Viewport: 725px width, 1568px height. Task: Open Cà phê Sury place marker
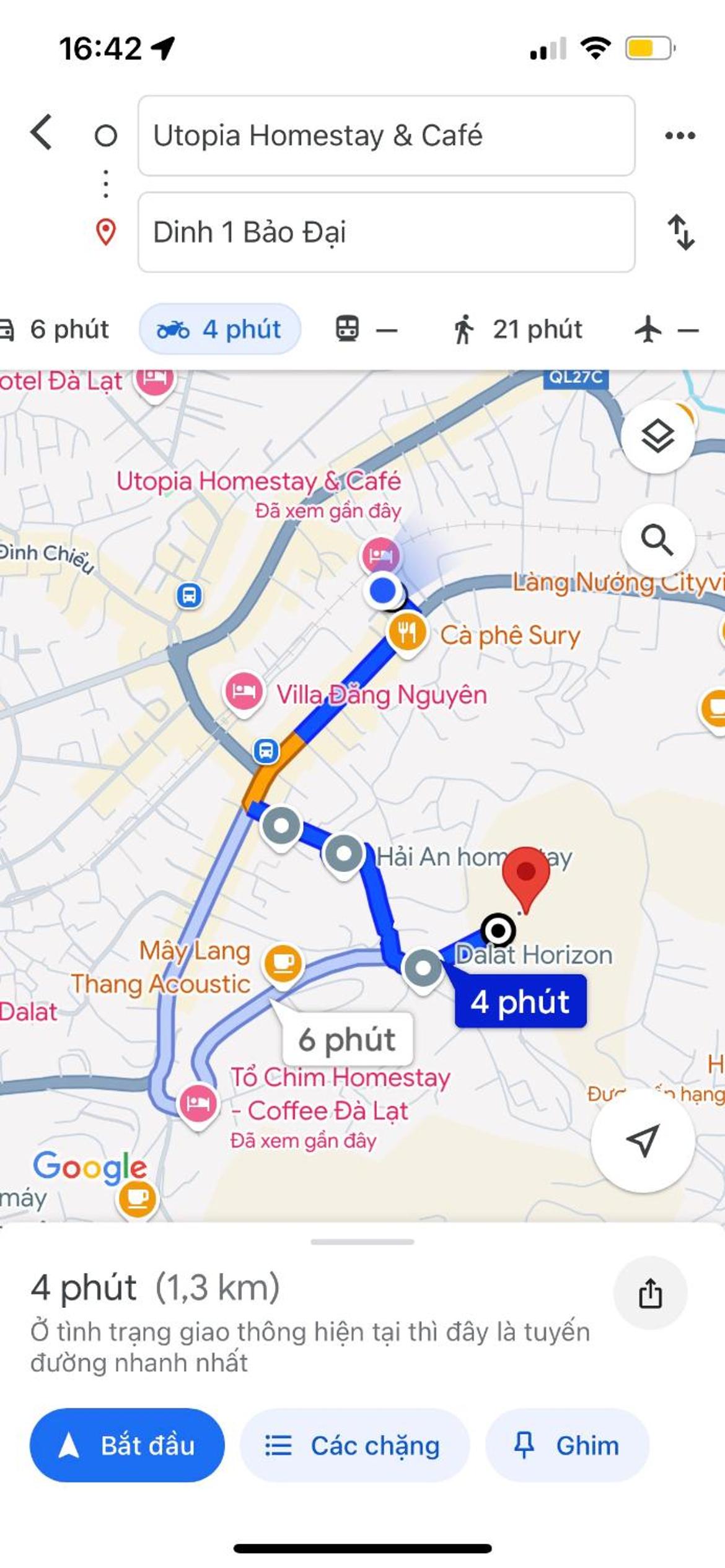[x=407, y=633]
